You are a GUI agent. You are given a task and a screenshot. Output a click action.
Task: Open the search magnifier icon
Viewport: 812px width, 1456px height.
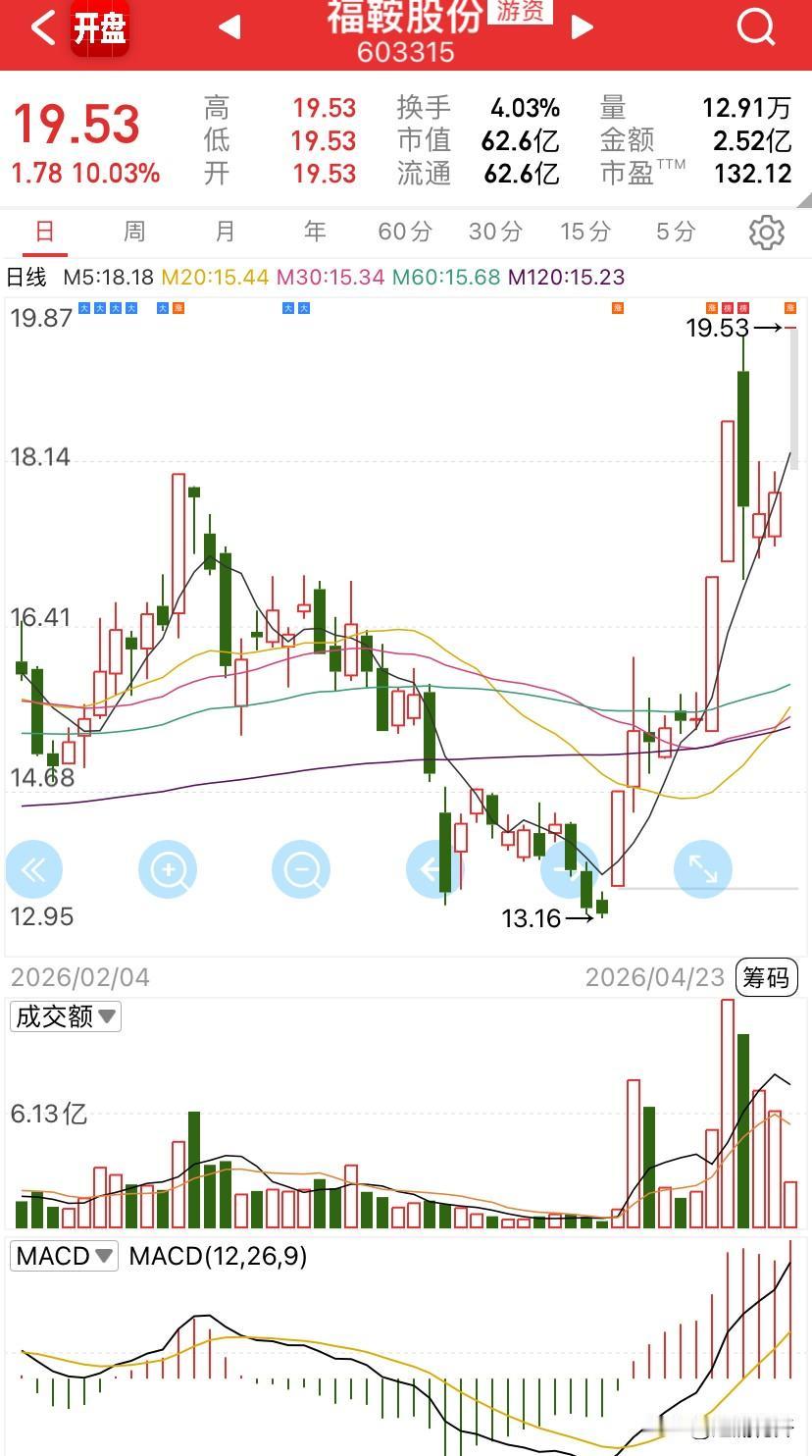[755, 27]
